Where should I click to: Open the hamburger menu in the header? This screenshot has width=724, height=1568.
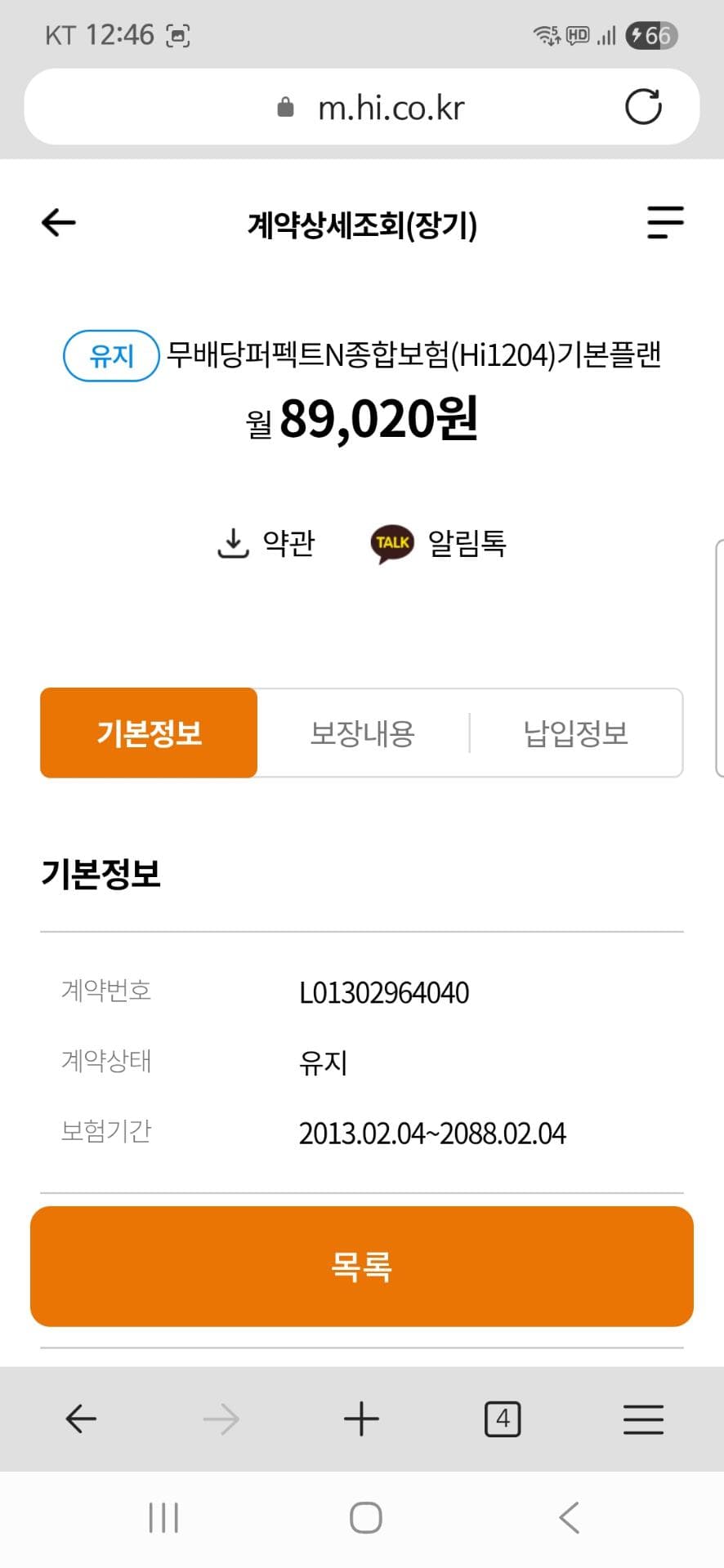click(x=665, y=222)
